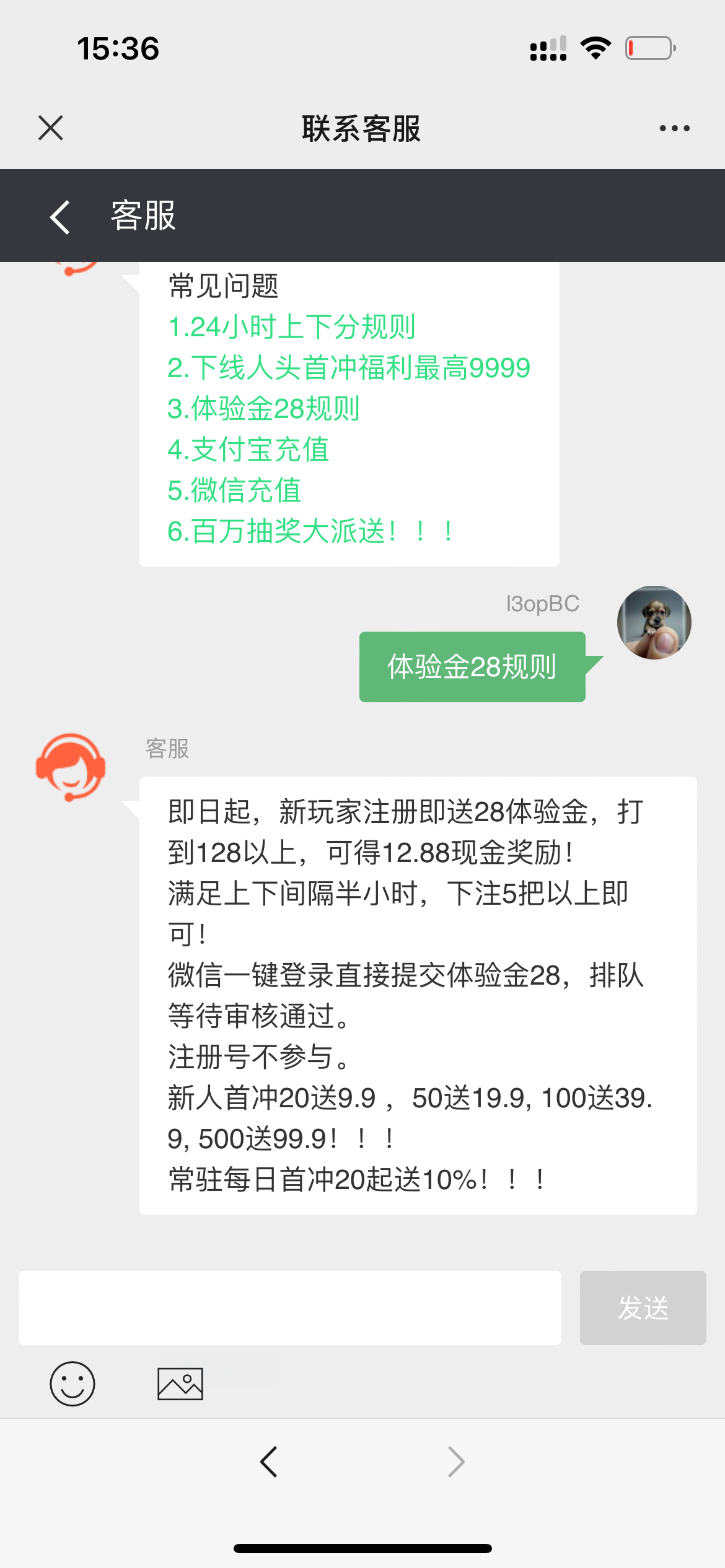Select 2.下线人头首冲福利最高9999
Screen dimensions: 725x1568
click(x=348, y=367)
